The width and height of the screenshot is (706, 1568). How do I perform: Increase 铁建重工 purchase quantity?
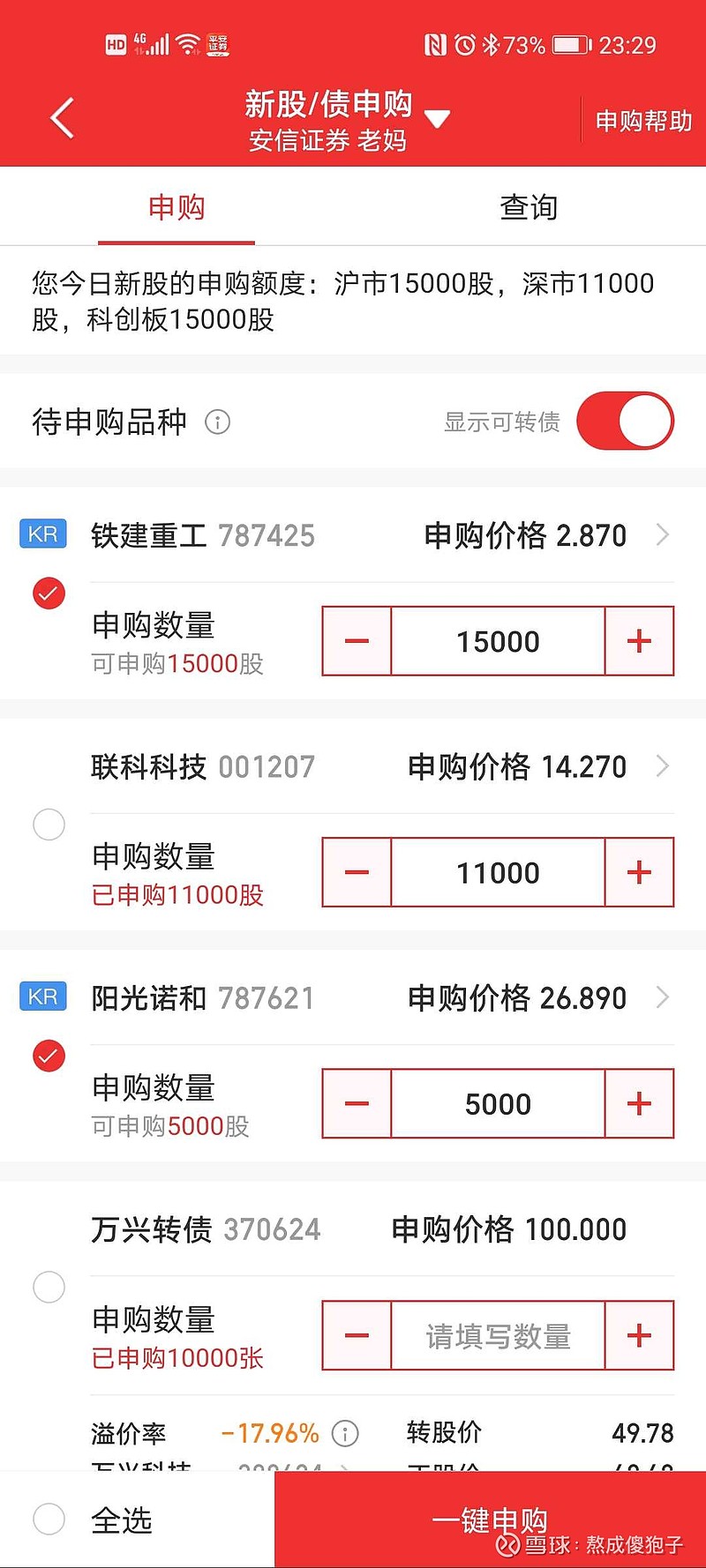coord(639,641)
